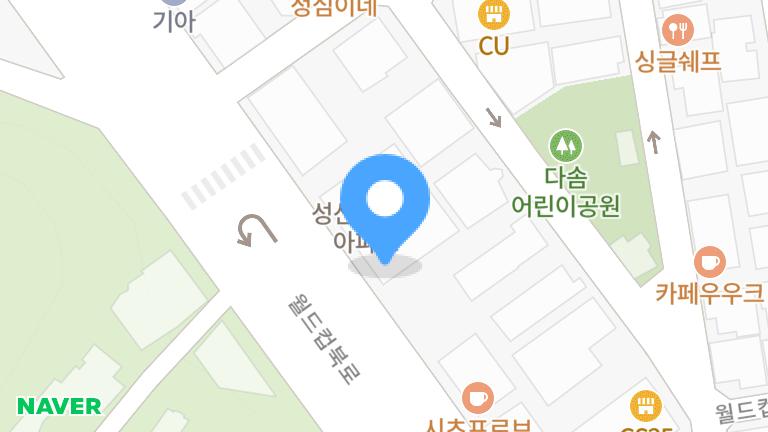768x432 pixels.
Task: Open the 카페우우크 cafe marker
Action: (709, 262)
